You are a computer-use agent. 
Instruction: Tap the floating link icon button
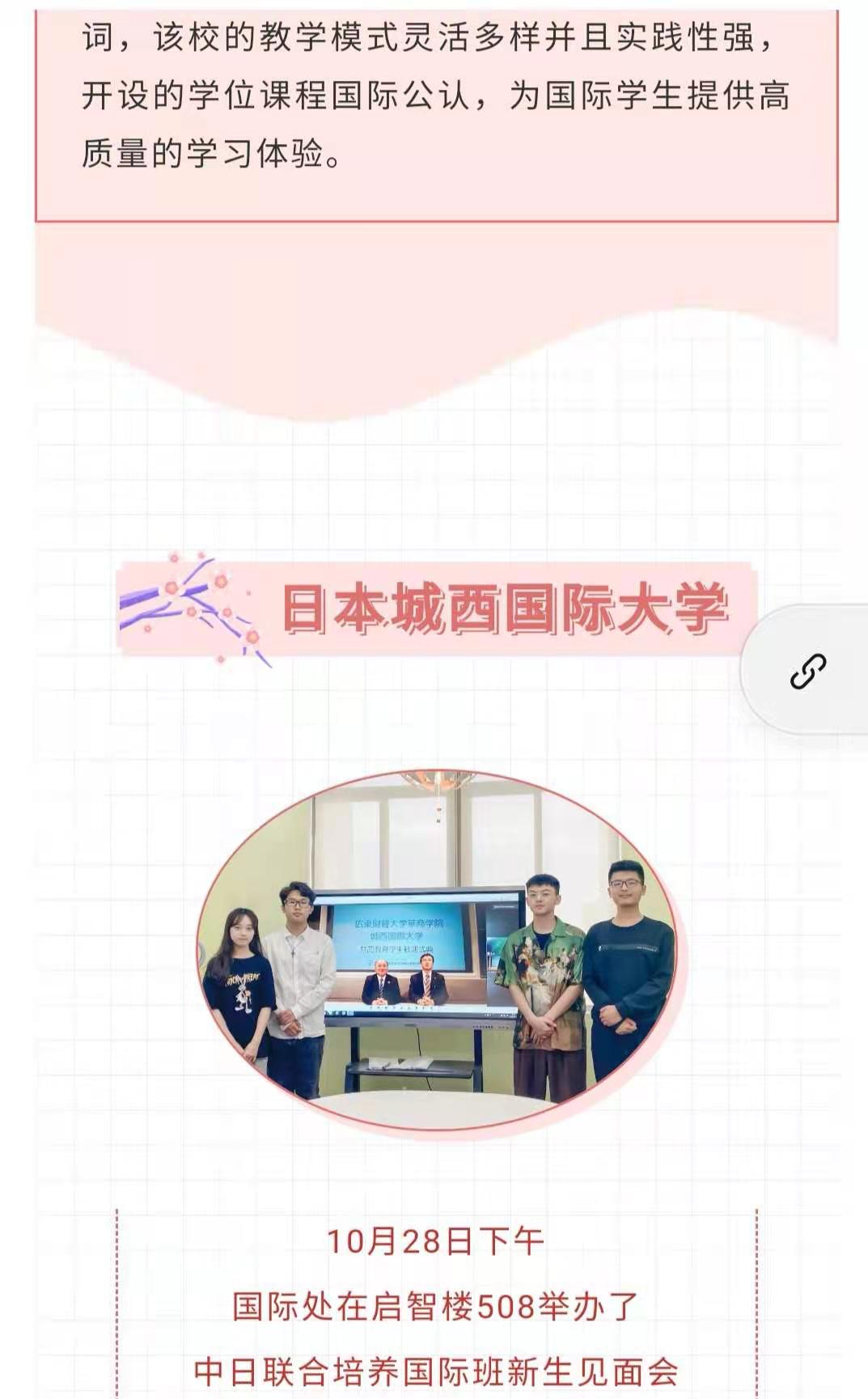coord(807,671)
